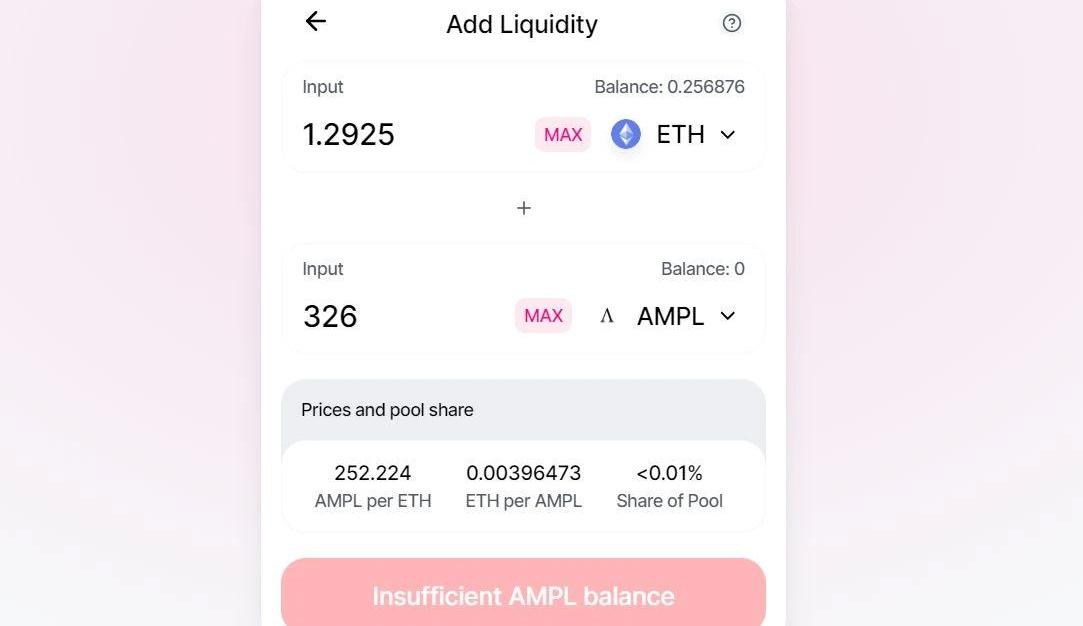This screenshot has height=626, width=1083.
Task: Open the AMPL token selector dropdown
Action: point(670,317)
